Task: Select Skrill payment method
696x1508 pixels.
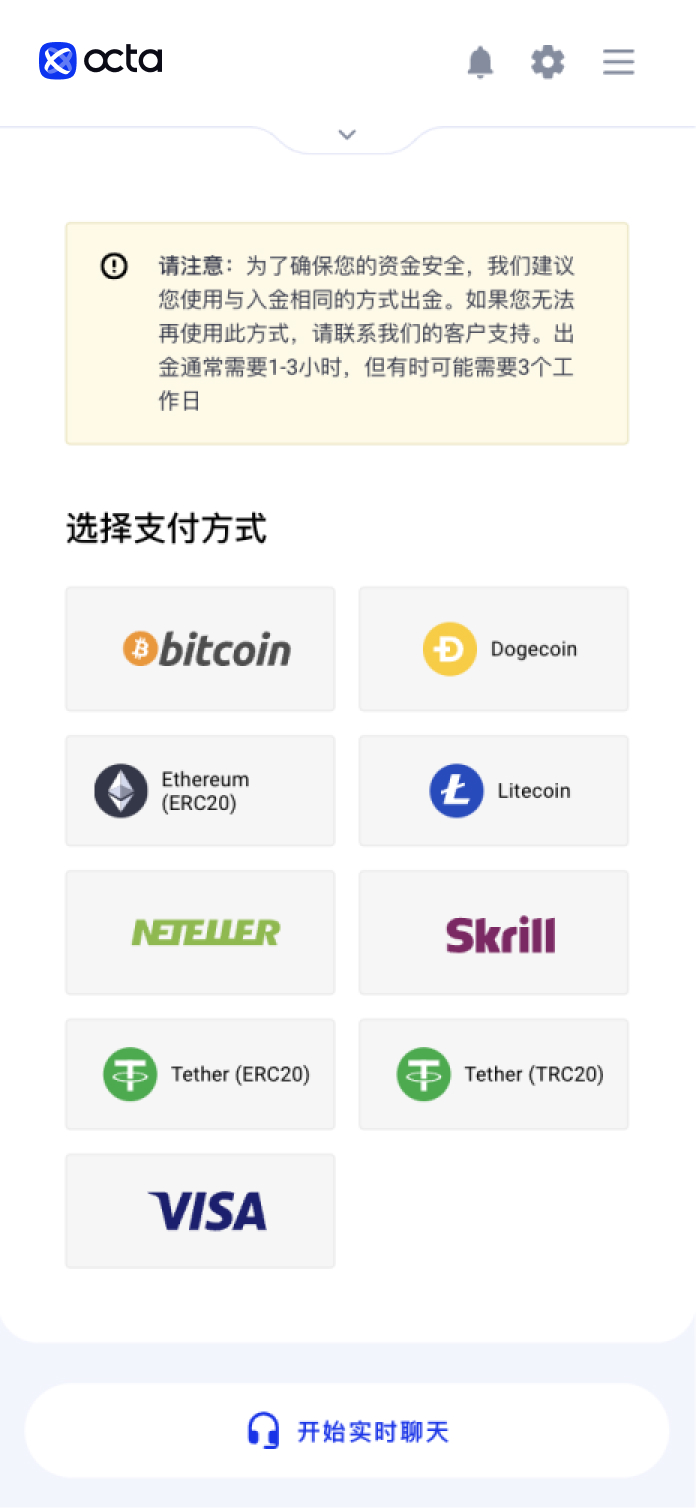Action: pos(494,932)
